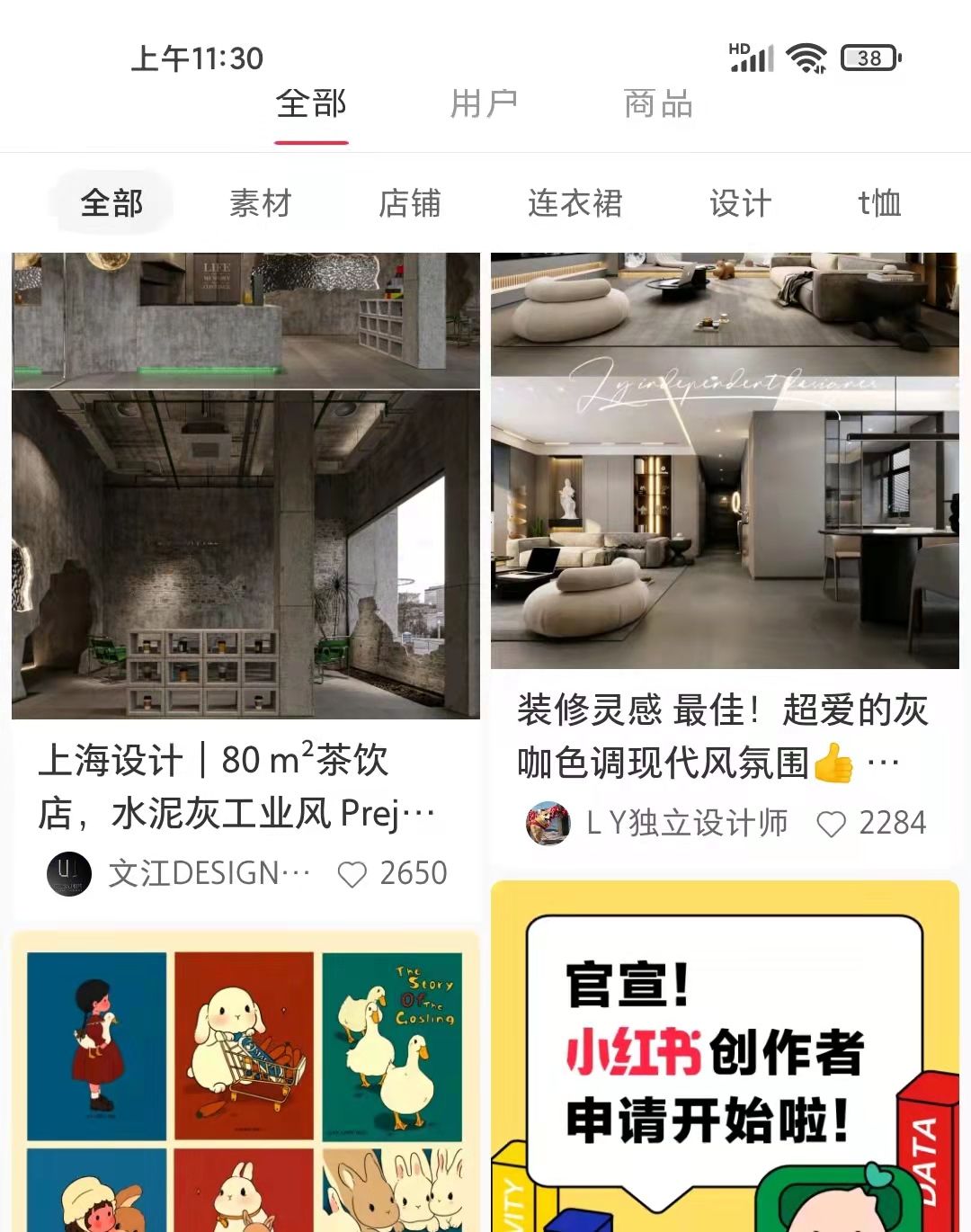Switch to the 商品 tab
The width and height of the screenshot is (971, 1232).
(656, 103)
